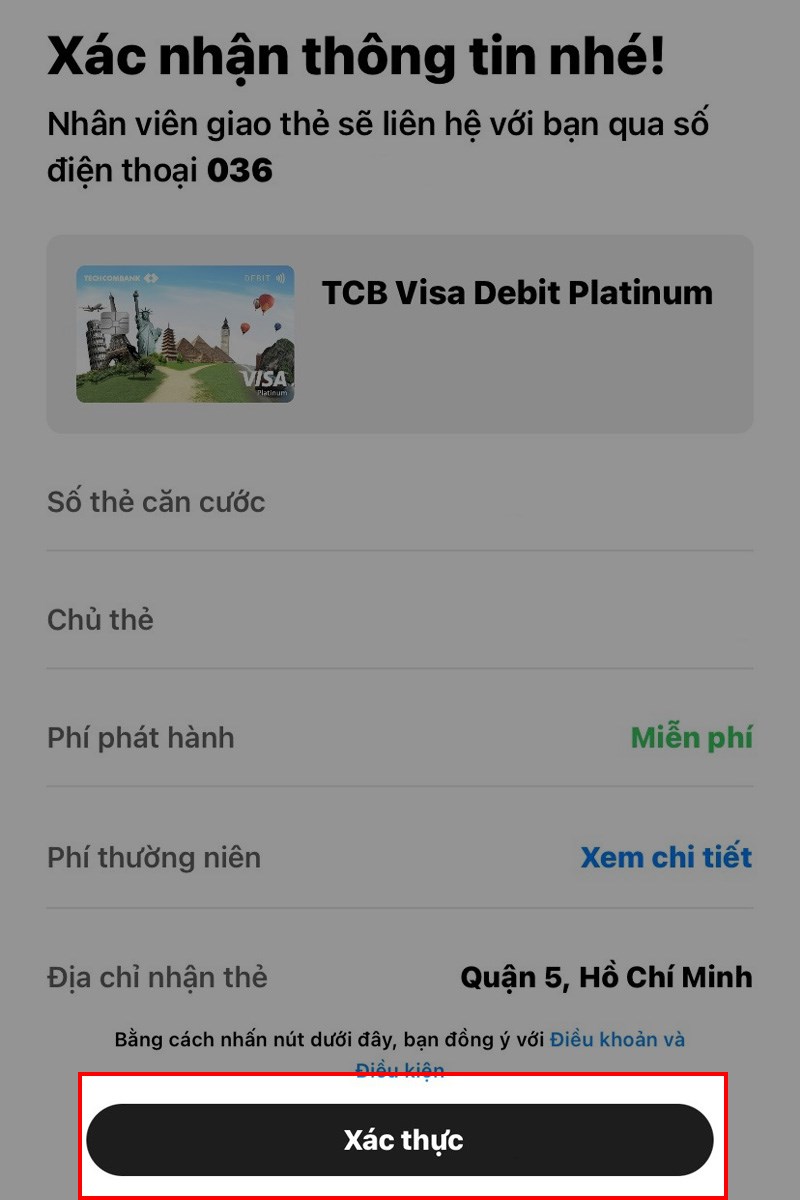View Xem chi tiết for Phí thường niên
Viewport: 800px width, 1200px height.
(x=667, y=857)
